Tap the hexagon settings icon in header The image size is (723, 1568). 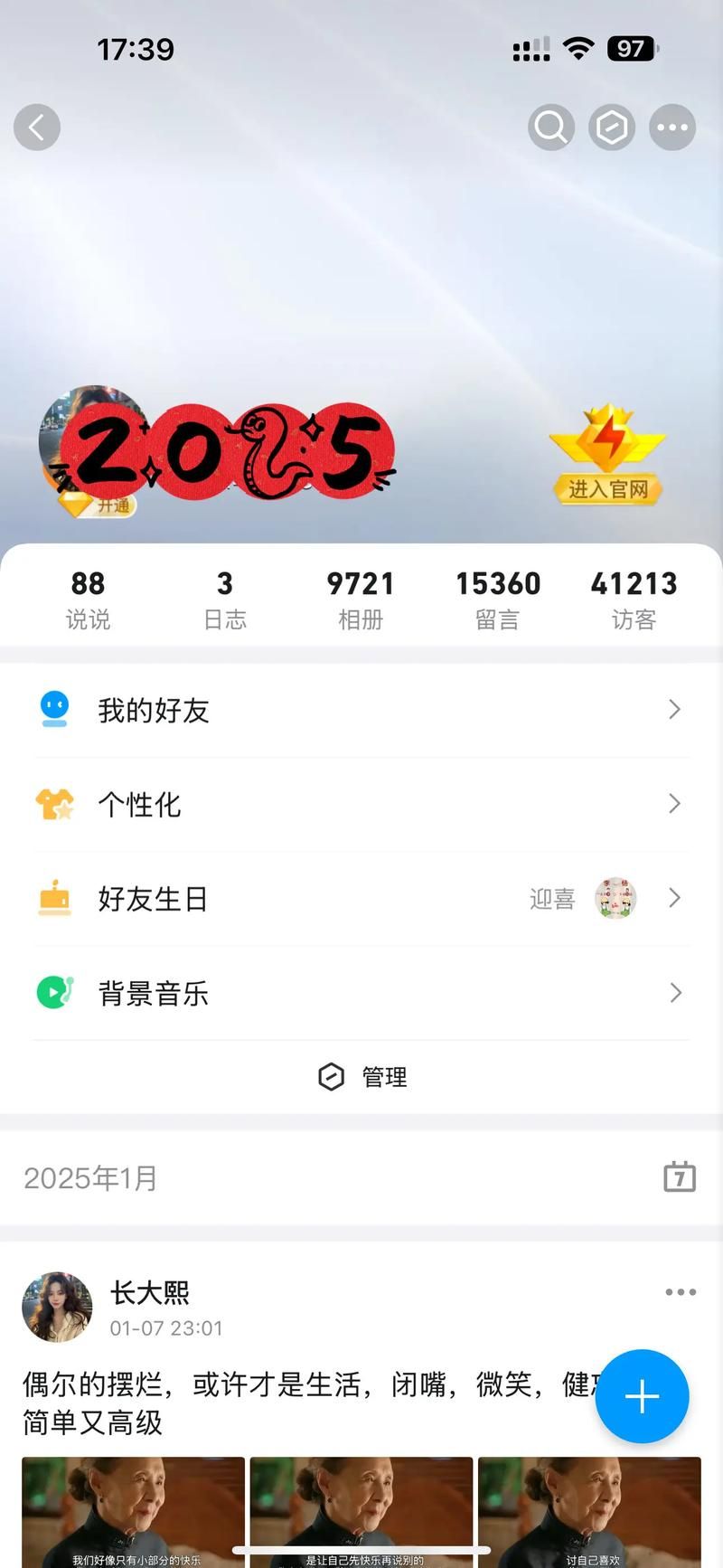click(612, 128)
